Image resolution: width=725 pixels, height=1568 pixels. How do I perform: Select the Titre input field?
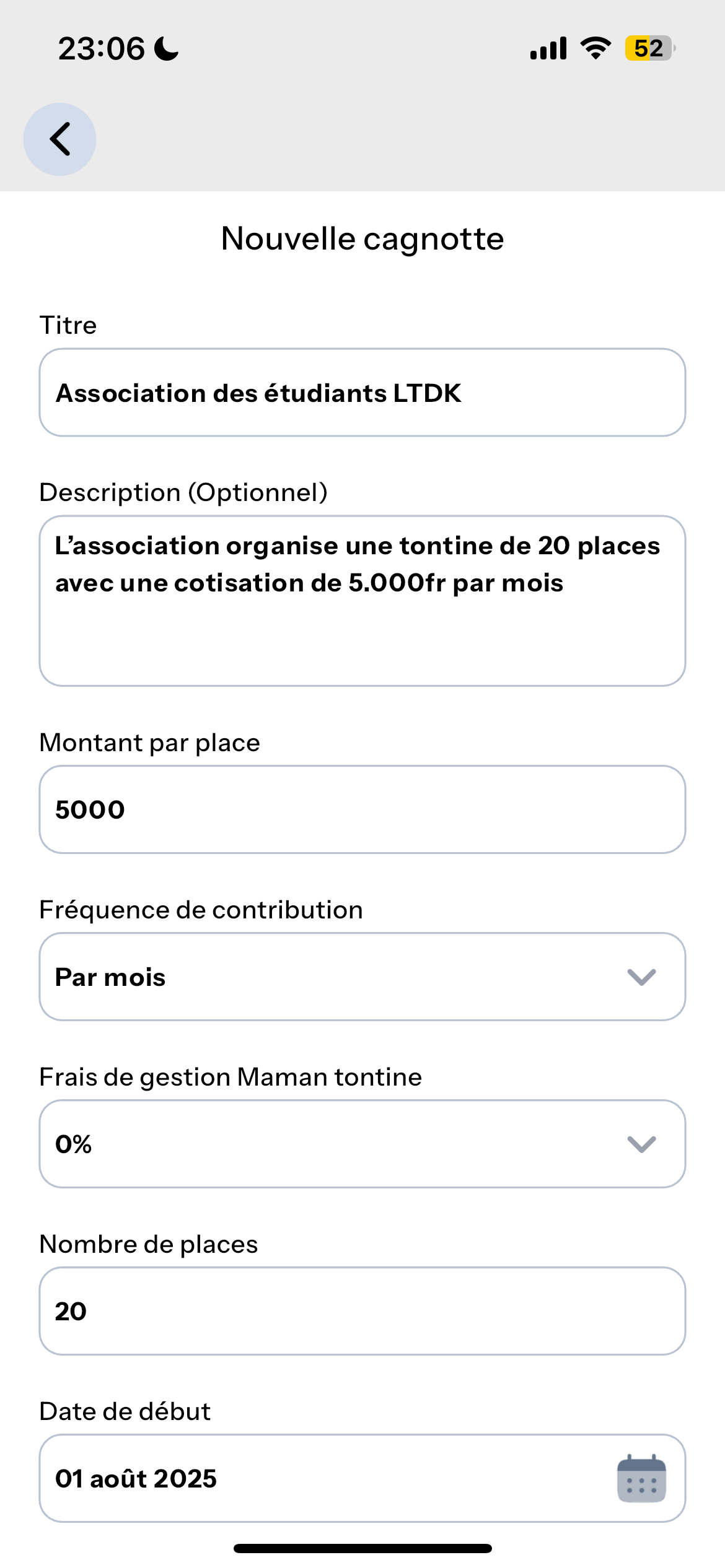[362, 392]
